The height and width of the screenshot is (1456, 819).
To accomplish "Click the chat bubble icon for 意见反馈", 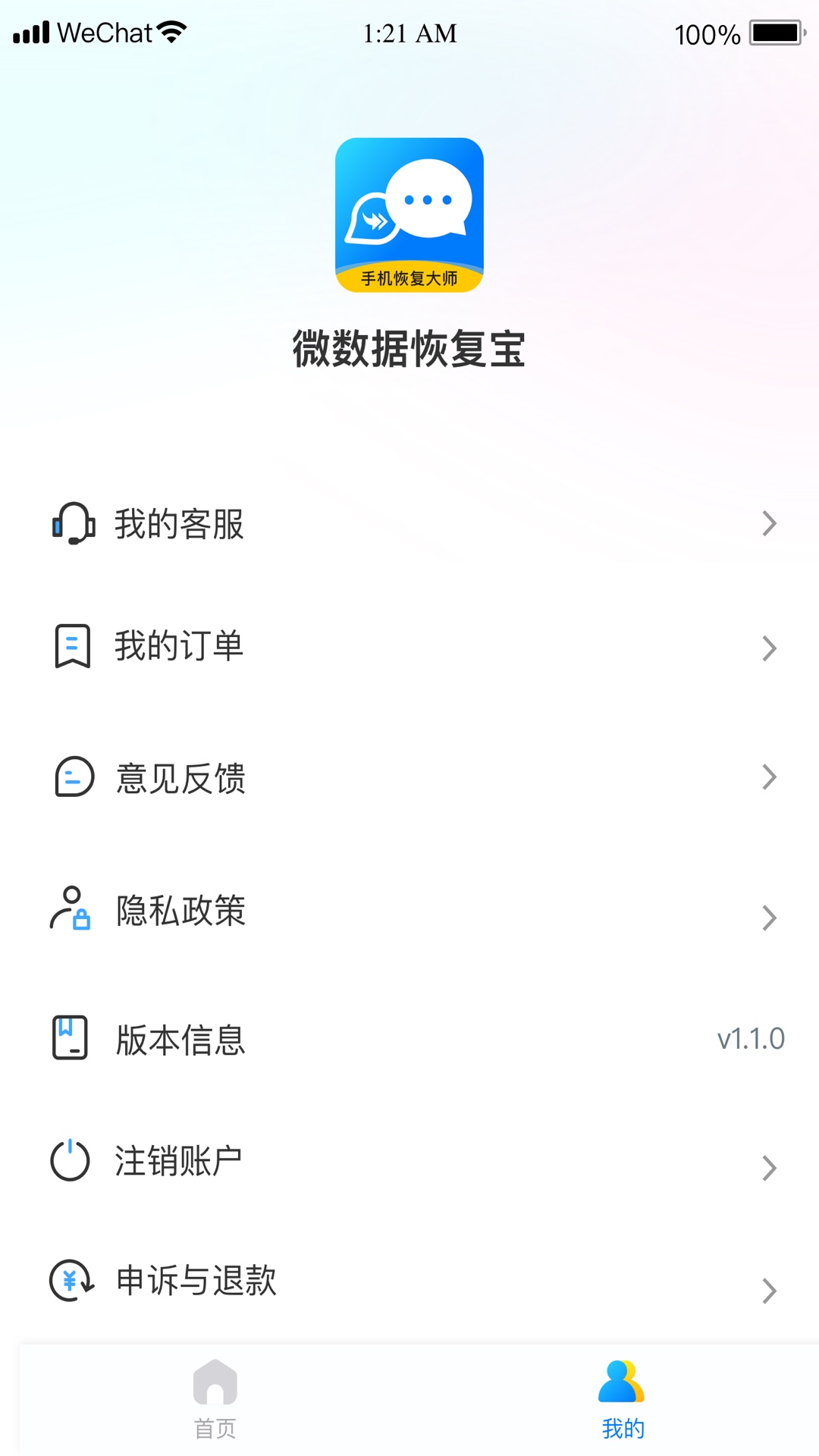I will tap(72, 777).
